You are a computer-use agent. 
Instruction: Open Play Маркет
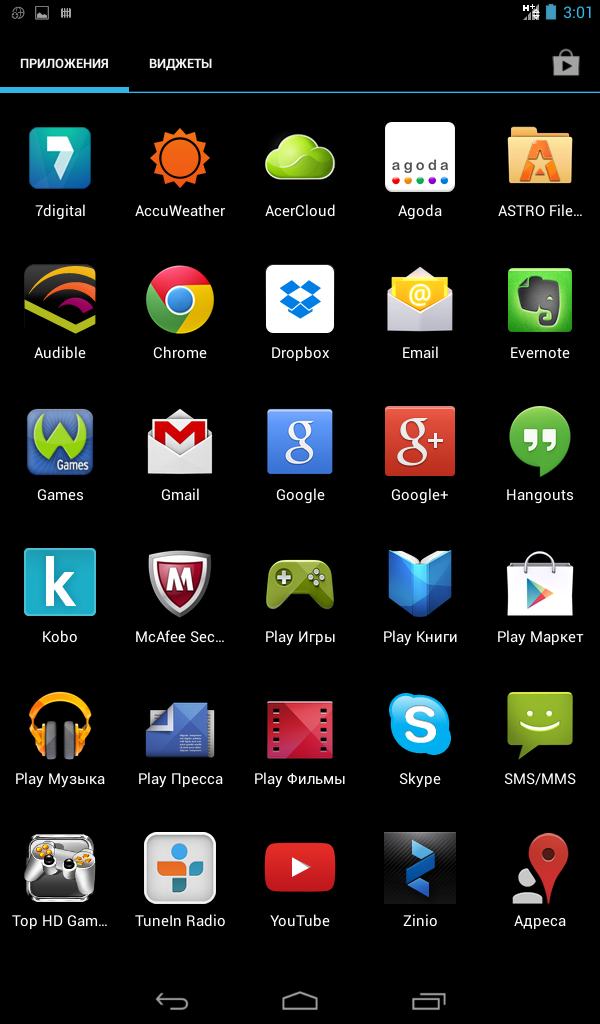540,584
